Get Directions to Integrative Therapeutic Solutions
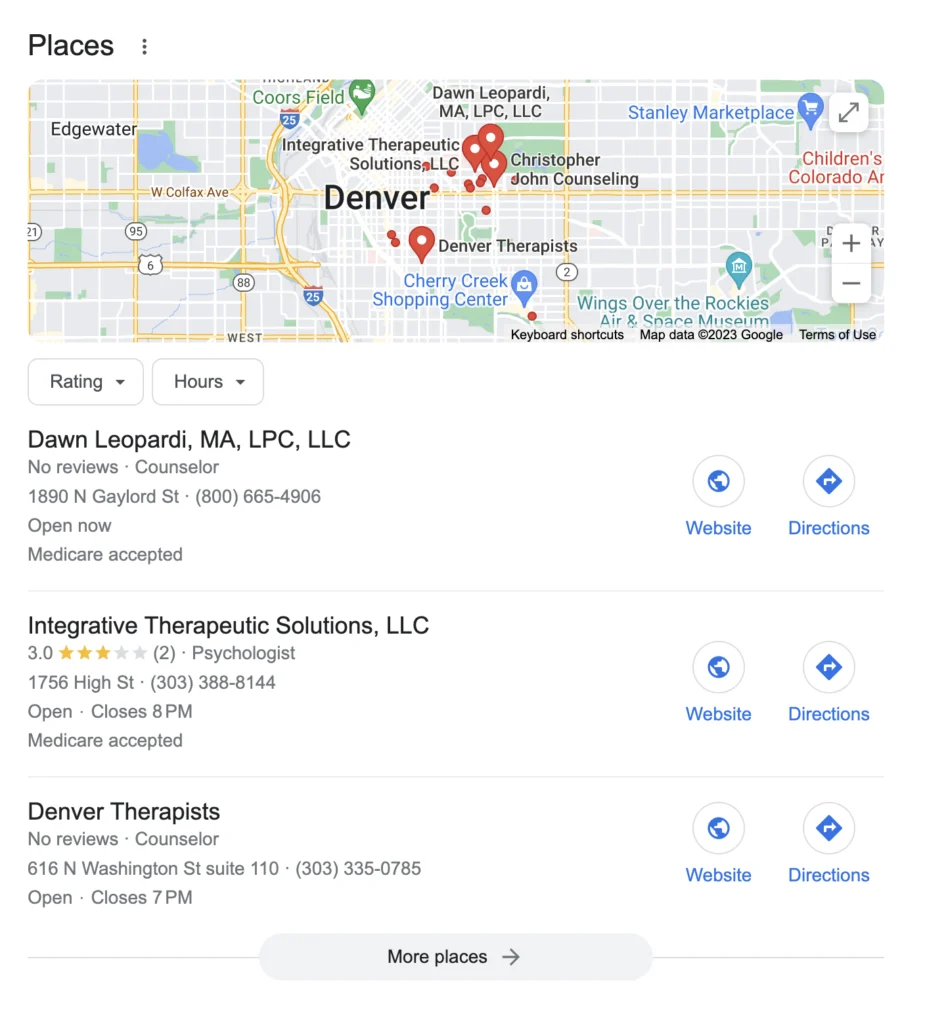Viewport: 925px width, 1024px height. coord(828,667)
